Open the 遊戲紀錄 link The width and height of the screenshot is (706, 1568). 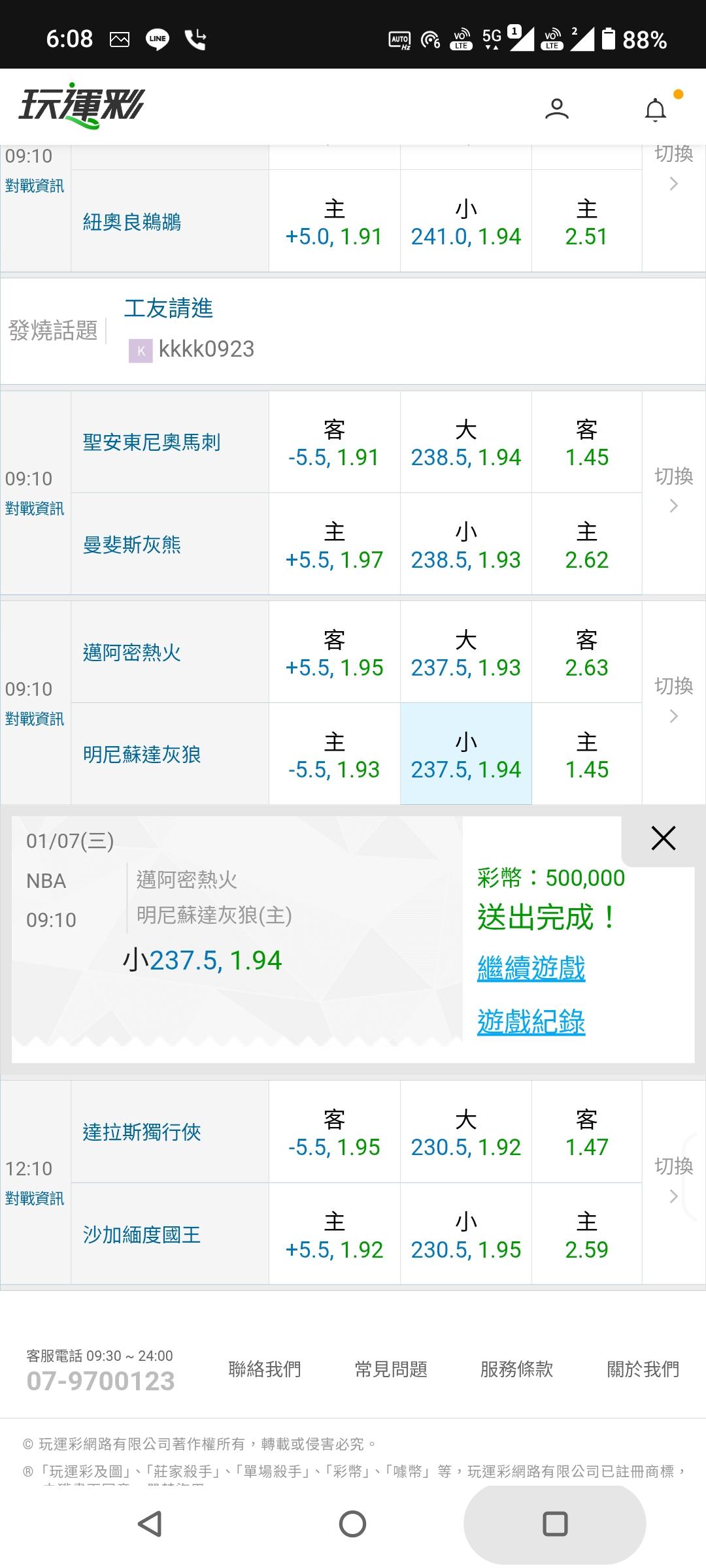531,1022
